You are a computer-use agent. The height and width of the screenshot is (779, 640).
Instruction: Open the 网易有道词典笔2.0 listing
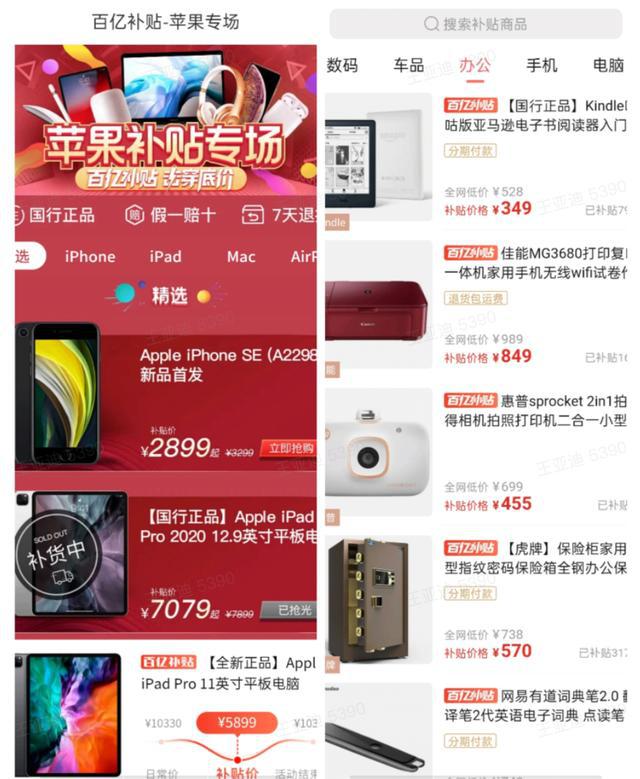pyautogui.click(x=535, y=706)
